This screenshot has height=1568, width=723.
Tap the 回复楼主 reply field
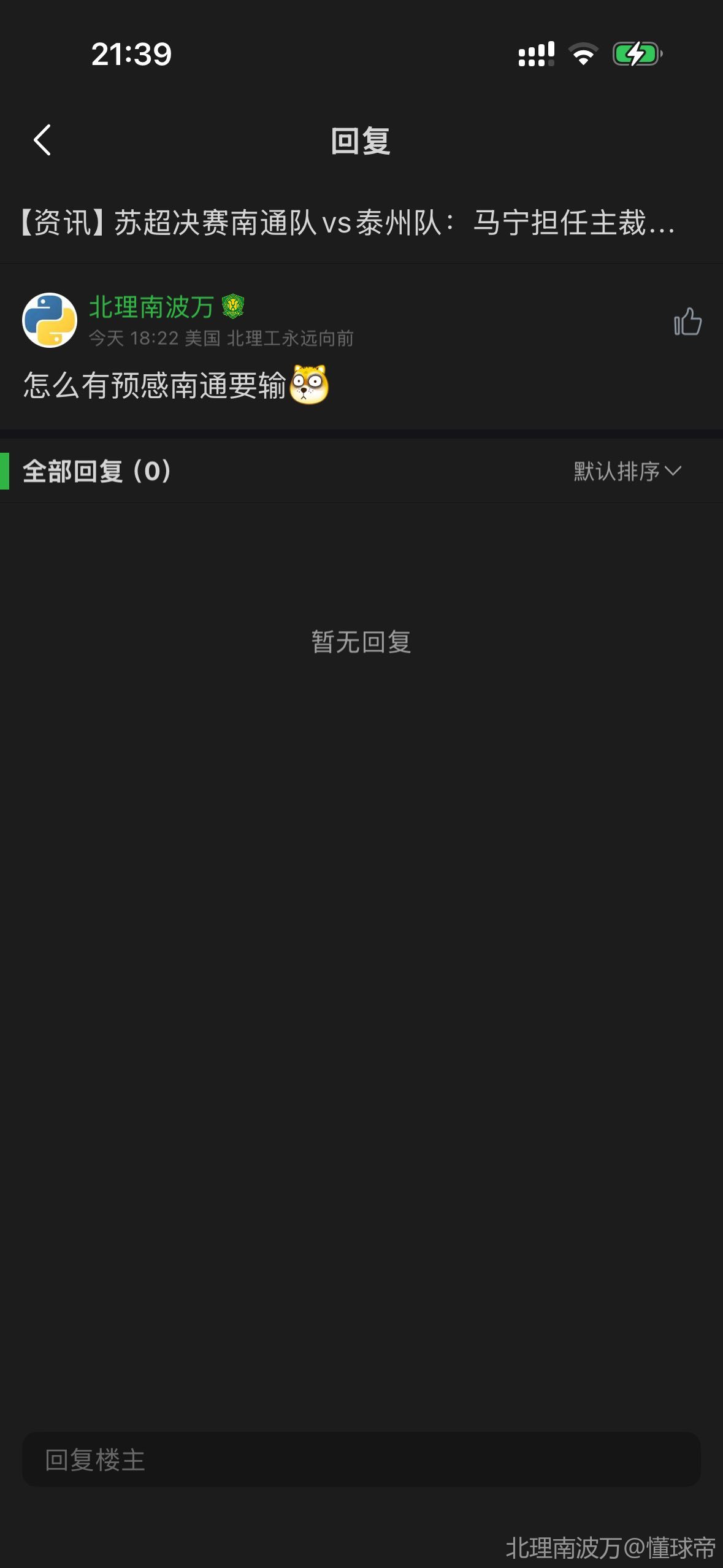coord(361,1459)
